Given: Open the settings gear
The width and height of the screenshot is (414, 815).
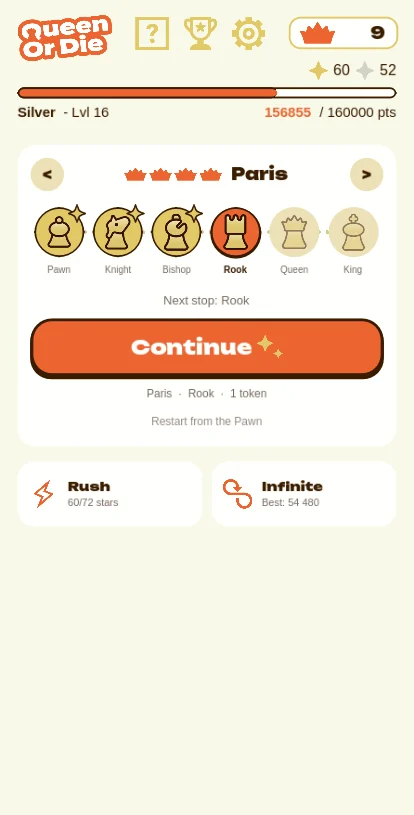Looking at the screenshot, I should pyautogui.click(x=248, y=33).
